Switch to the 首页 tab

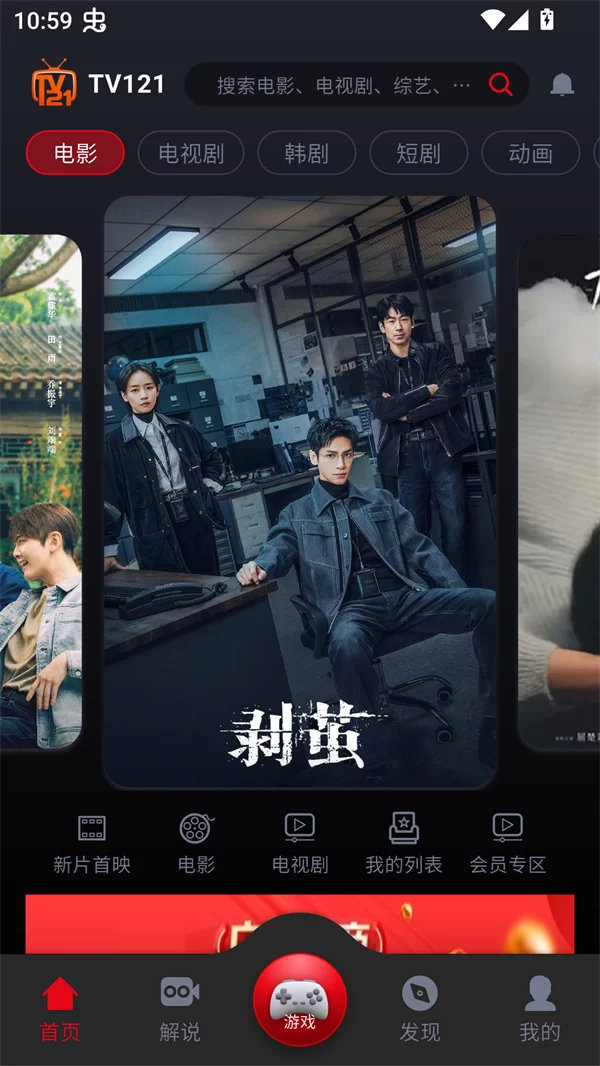pos(60,1010)
